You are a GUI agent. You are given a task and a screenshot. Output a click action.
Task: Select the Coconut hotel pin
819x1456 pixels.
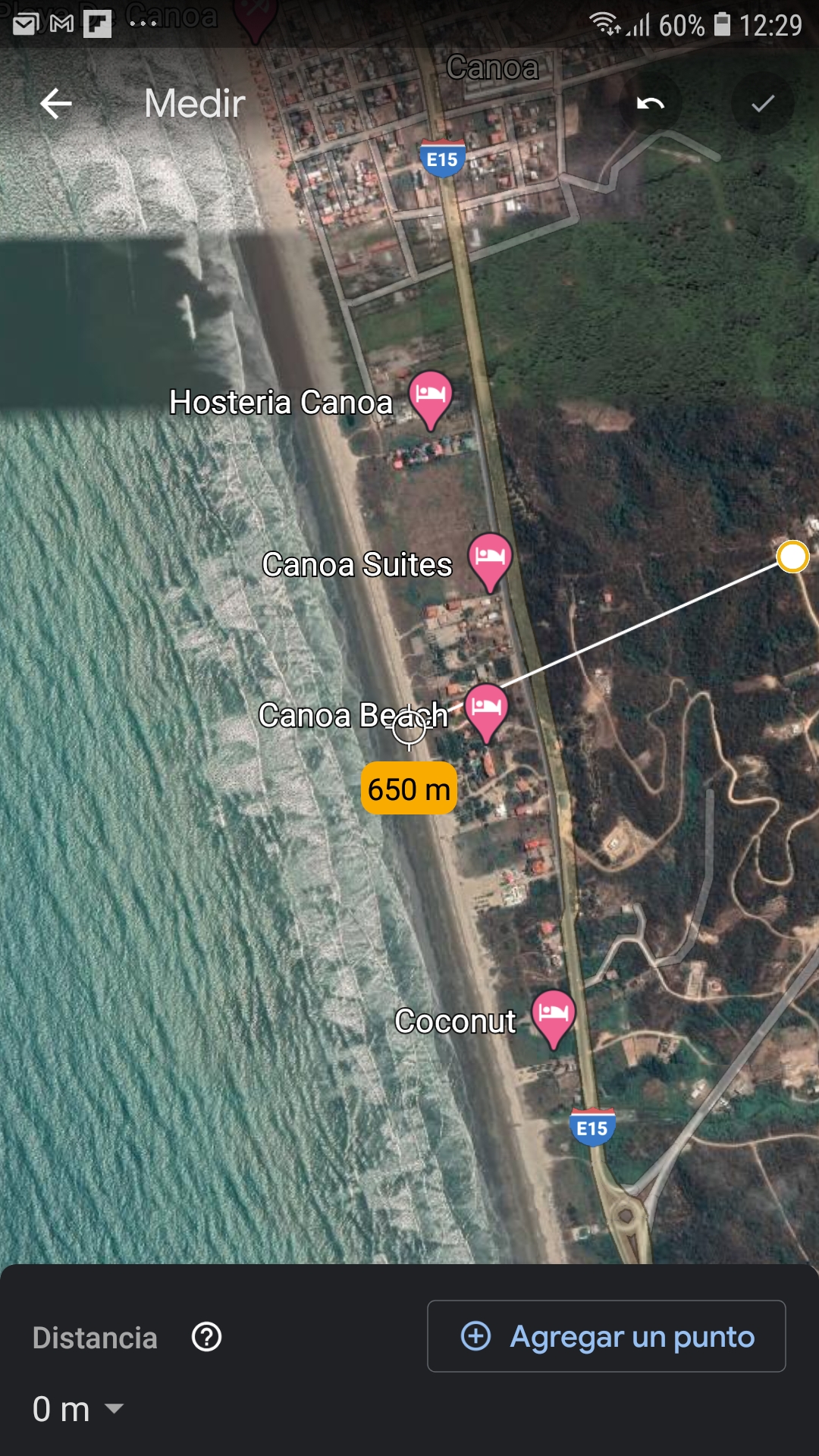554,1015
